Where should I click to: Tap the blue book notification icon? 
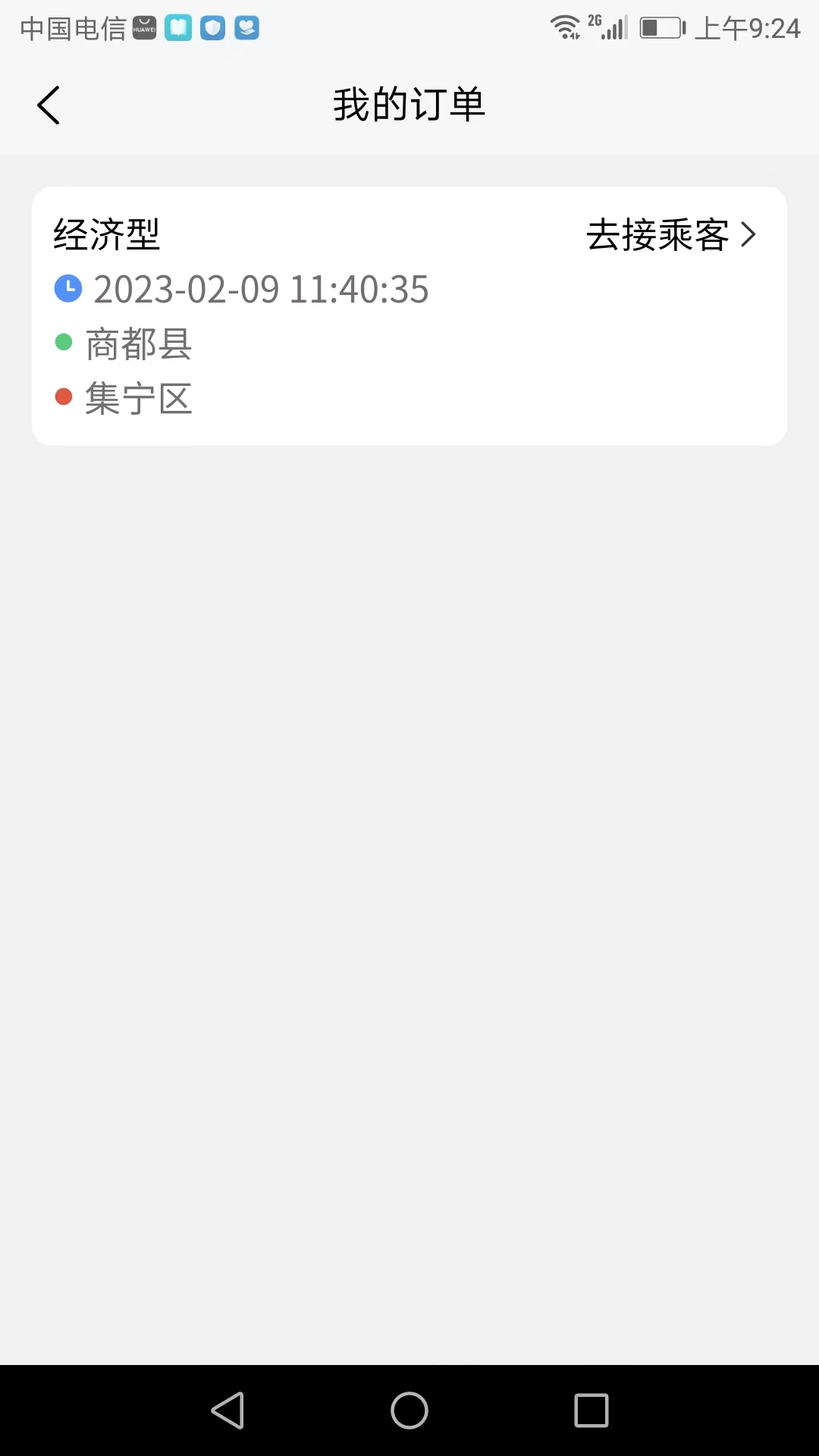click(x=179, y=28)
